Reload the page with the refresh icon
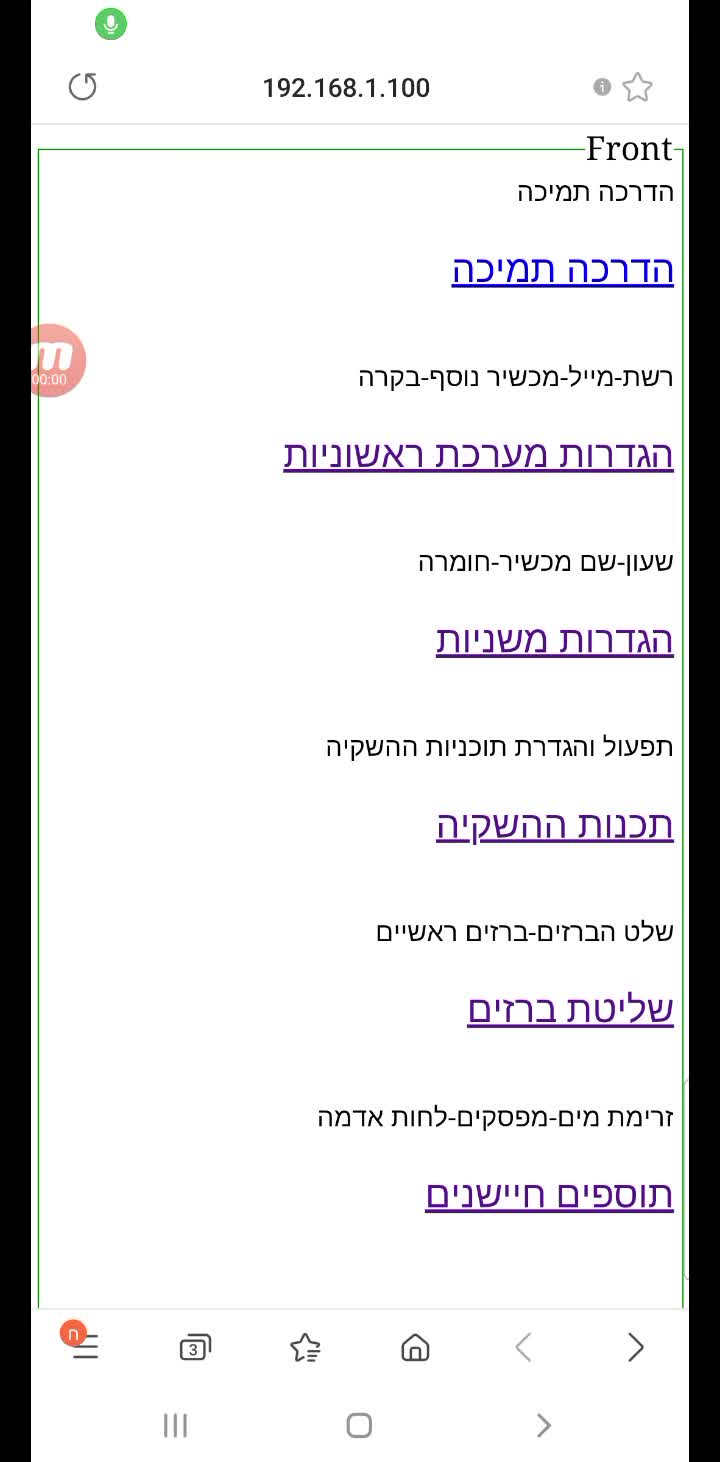The image size is (720, 1462). [83, 87]
